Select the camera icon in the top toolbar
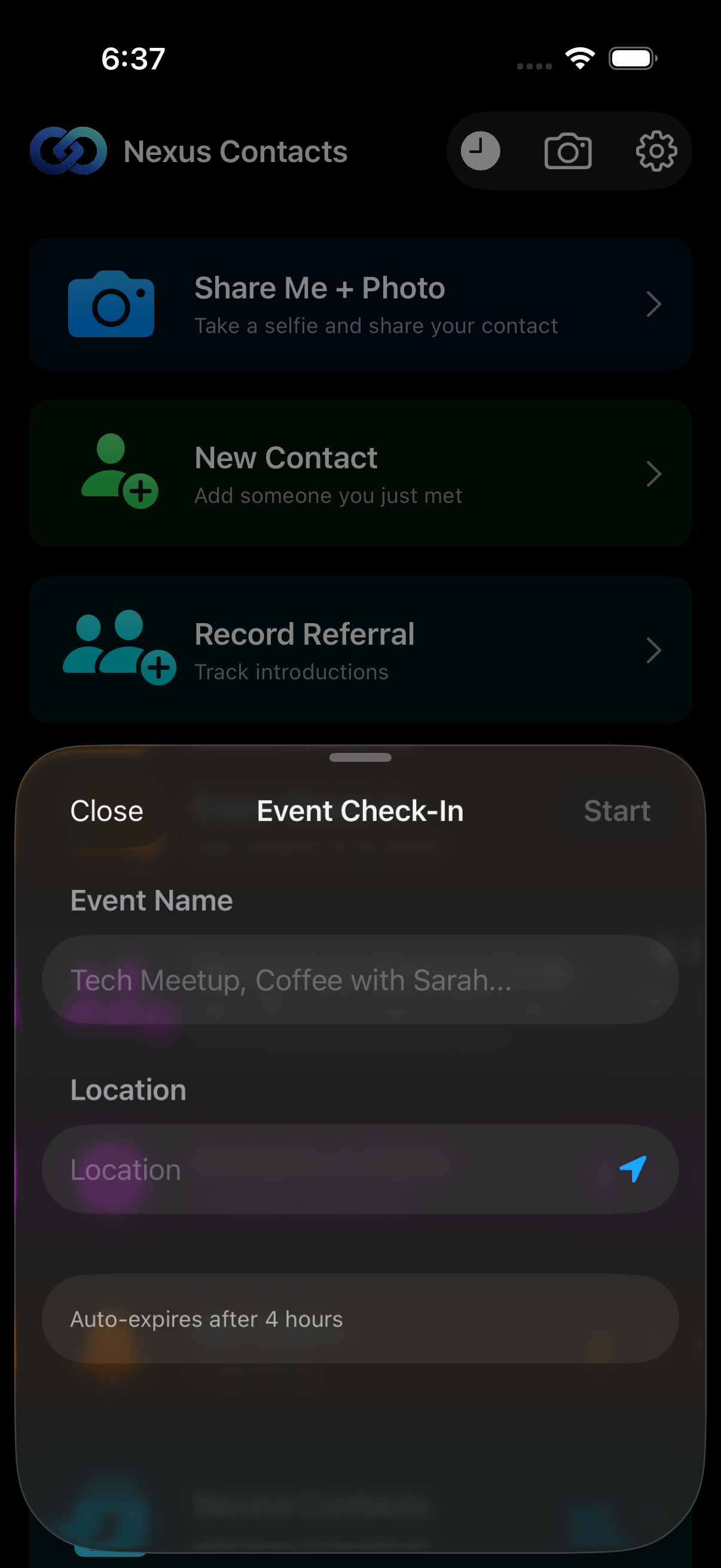 [x=568, y=151]
